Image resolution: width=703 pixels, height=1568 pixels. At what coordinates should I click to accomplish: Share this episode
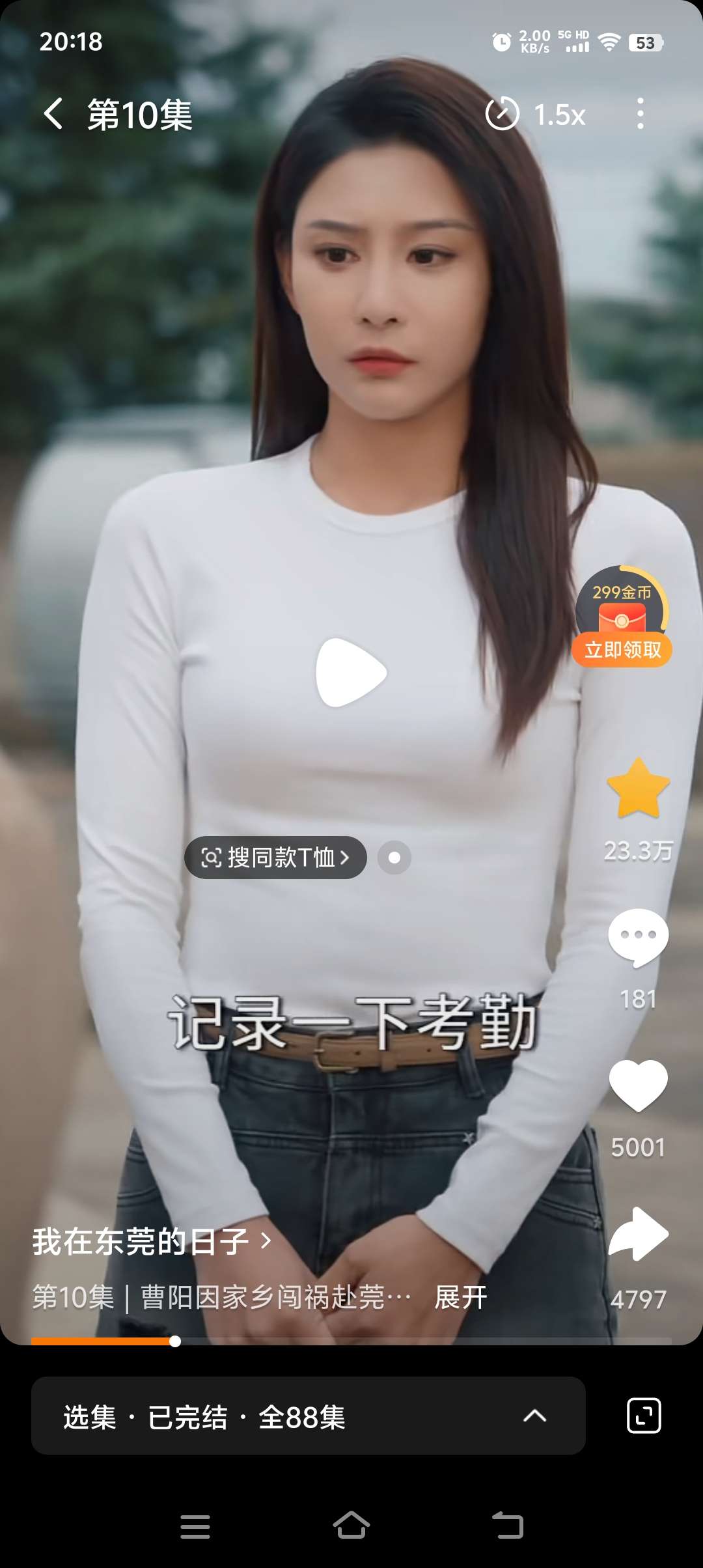click(x=638, y=1235)
